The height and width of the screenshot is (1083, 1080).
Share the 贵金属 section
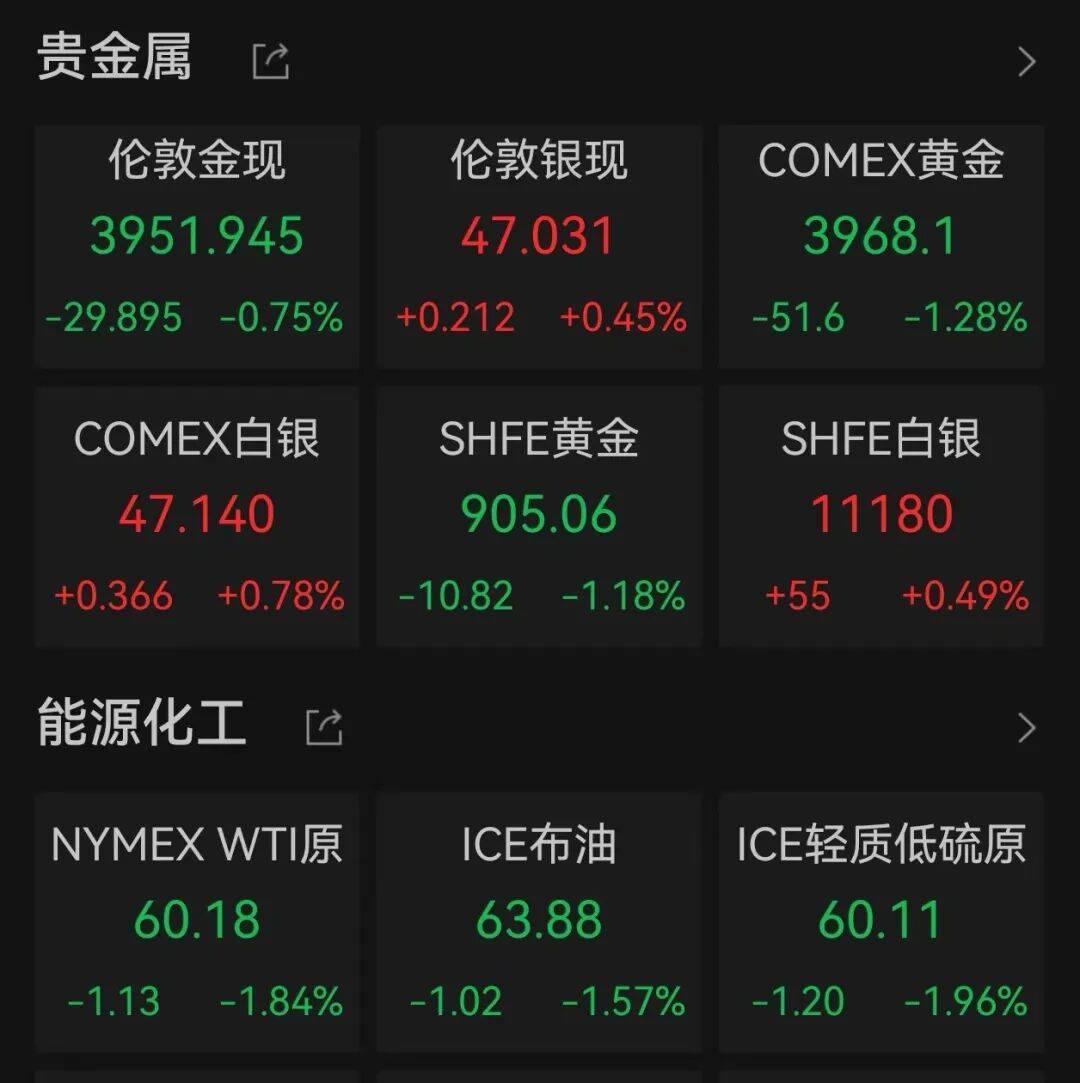click(270, 61)
